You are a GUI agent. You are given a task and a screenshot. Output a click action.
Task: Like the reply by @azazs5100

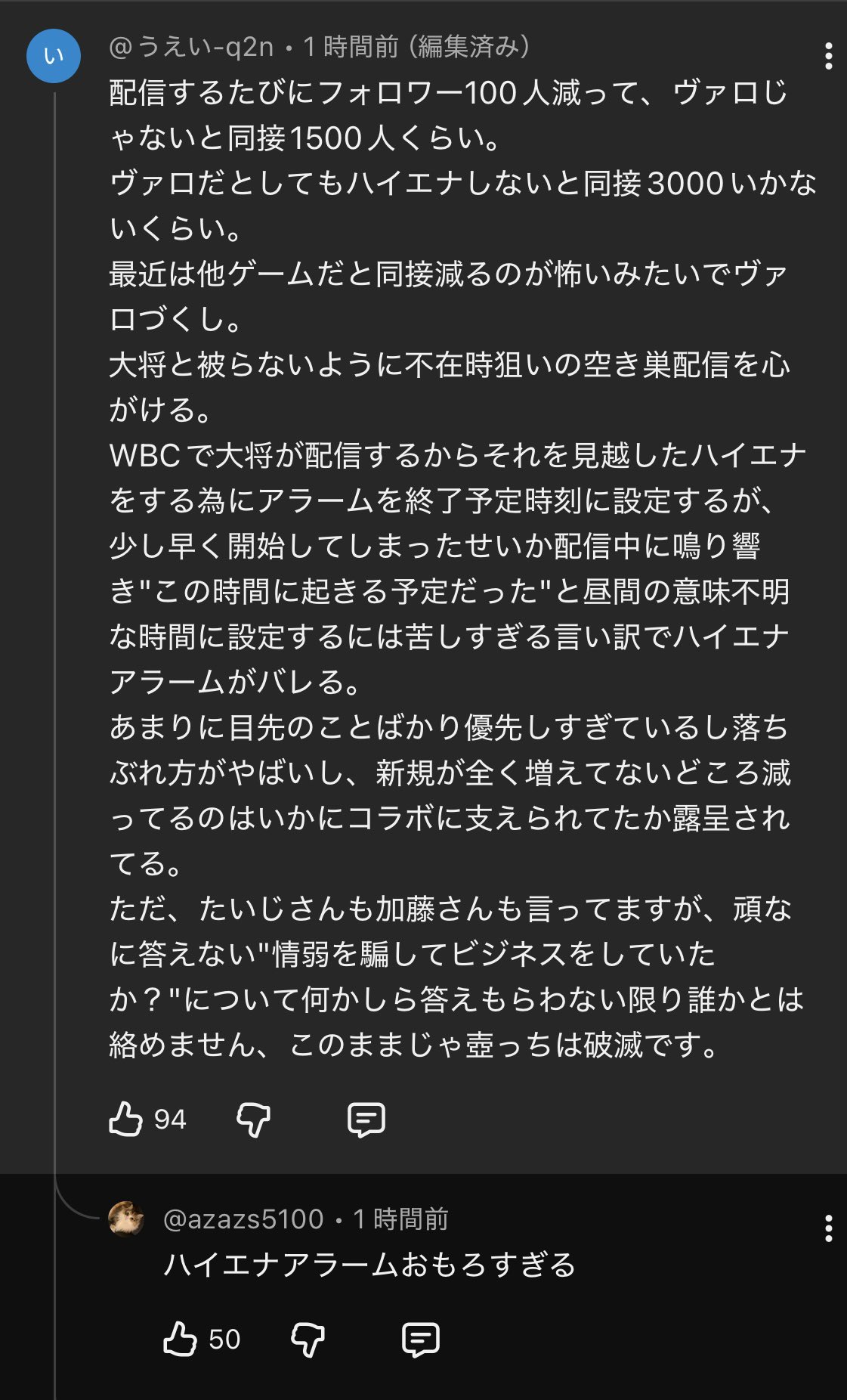(x=180, y=1339)
